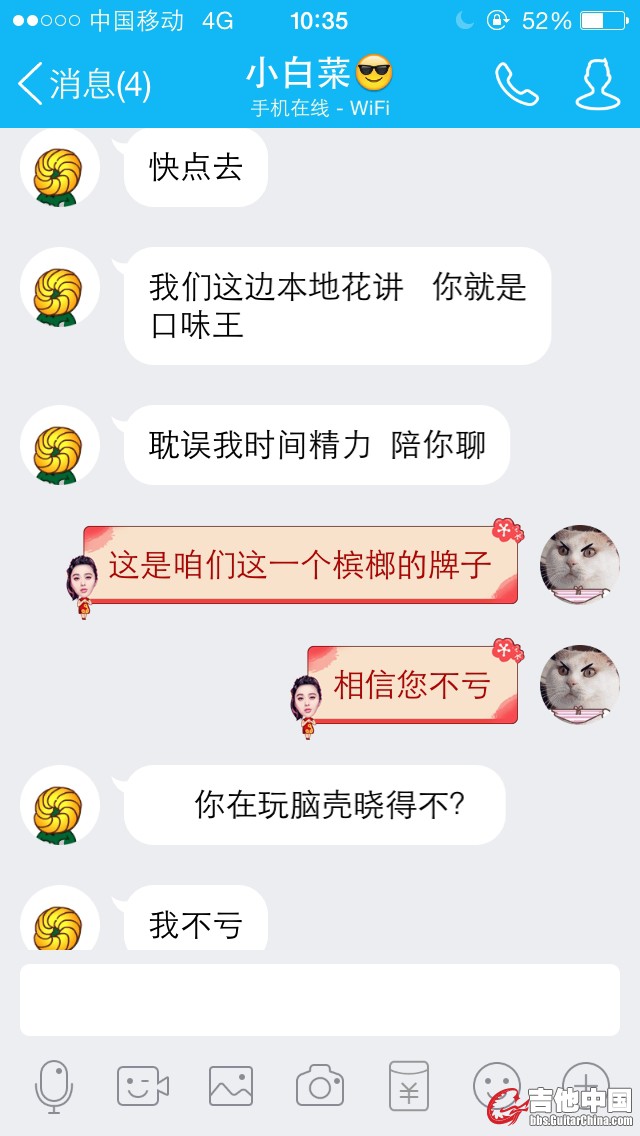
Task: Go back to the messages list
Action: point(85,85)
